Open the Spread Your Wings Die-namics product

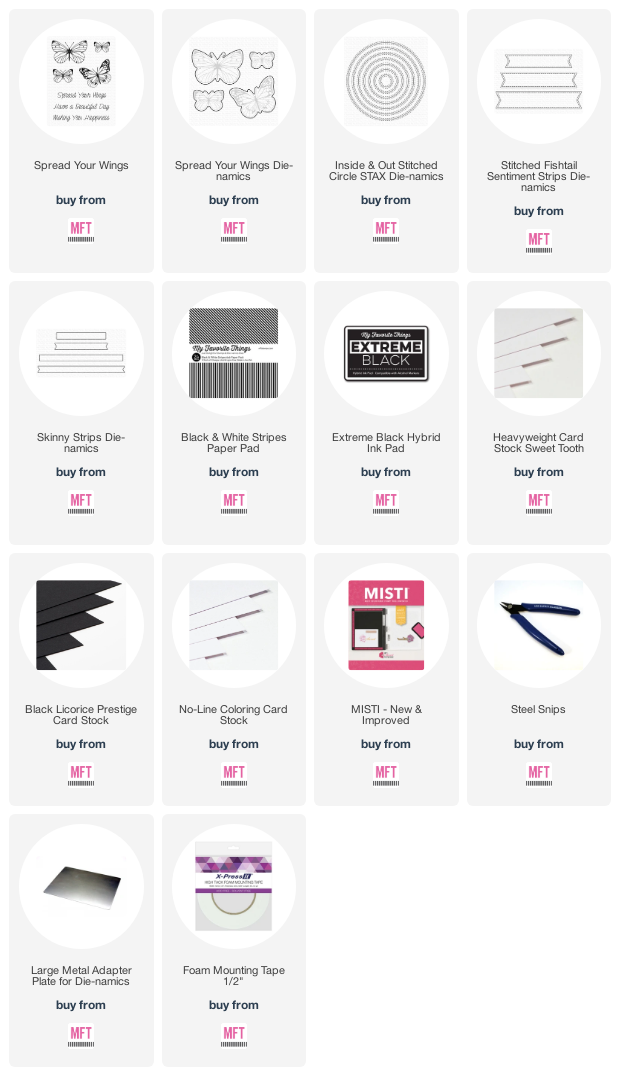[234, 171]
